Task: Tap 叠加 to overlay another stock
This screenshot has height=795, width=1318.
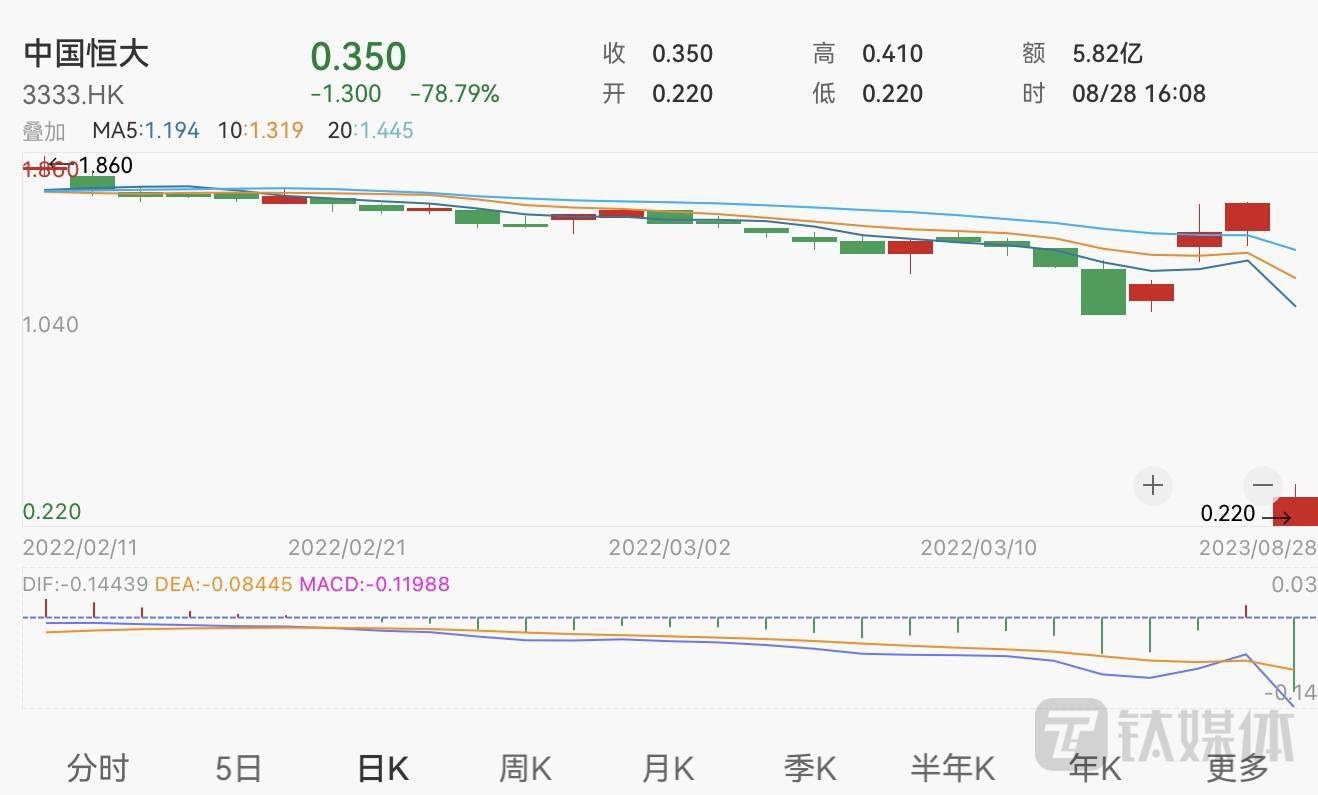Action: [x=44, y=131]
